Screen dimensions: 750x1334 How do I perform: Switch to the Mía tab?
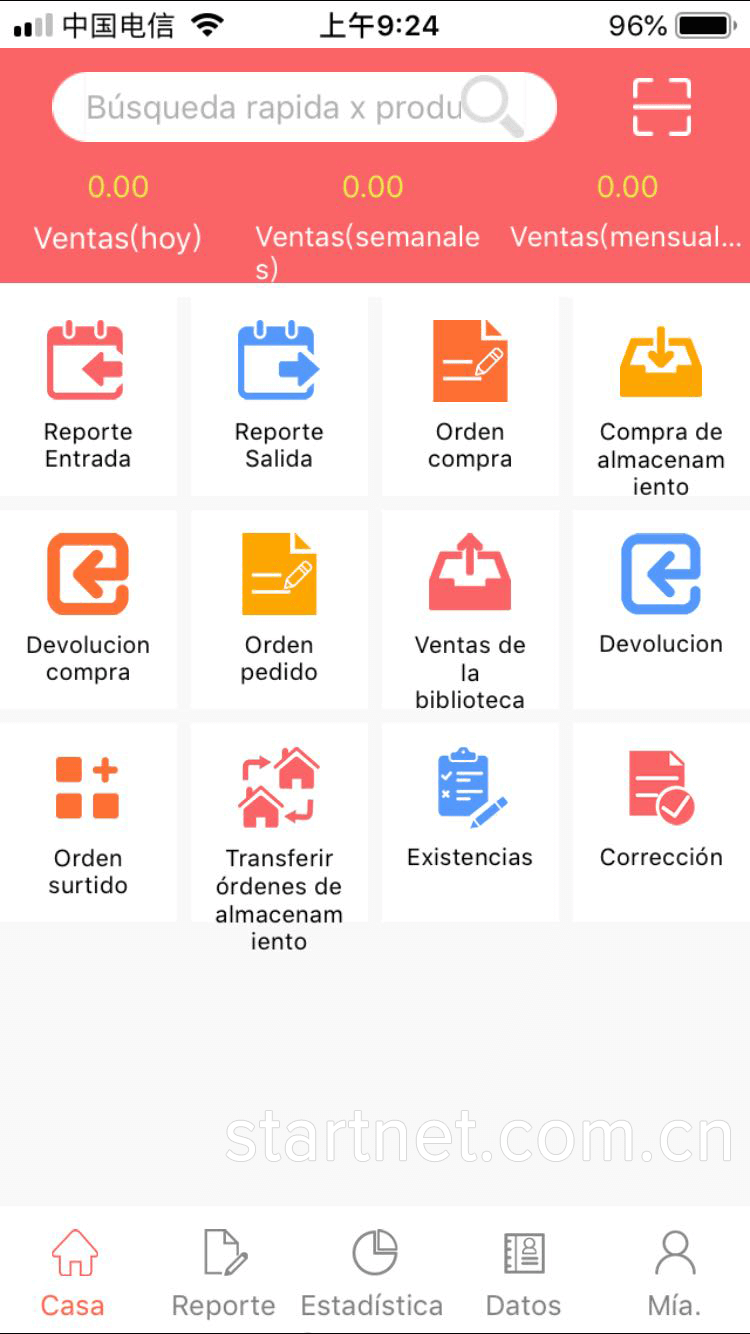click(674, 1272)
